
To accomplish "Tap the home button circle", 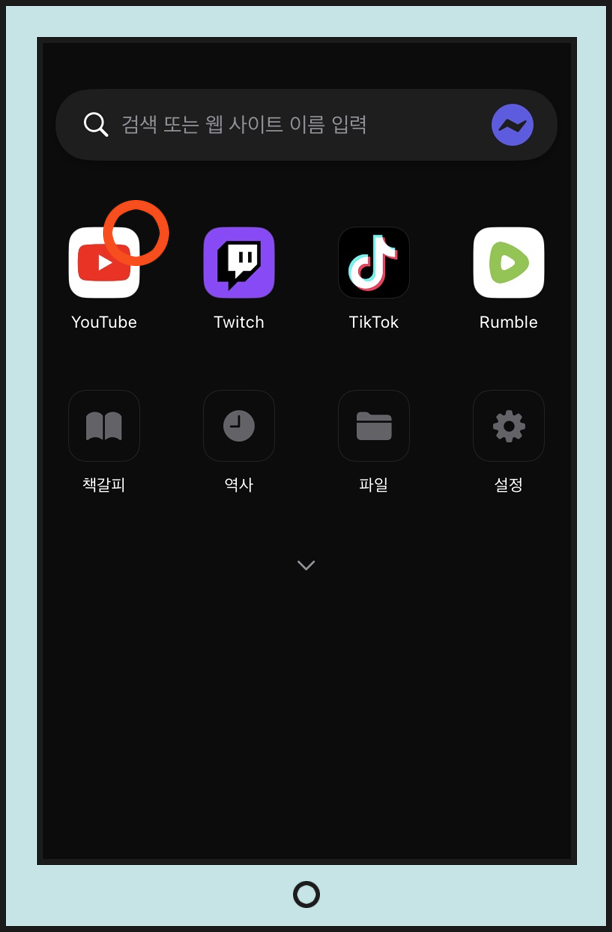I will pos(306,894).
